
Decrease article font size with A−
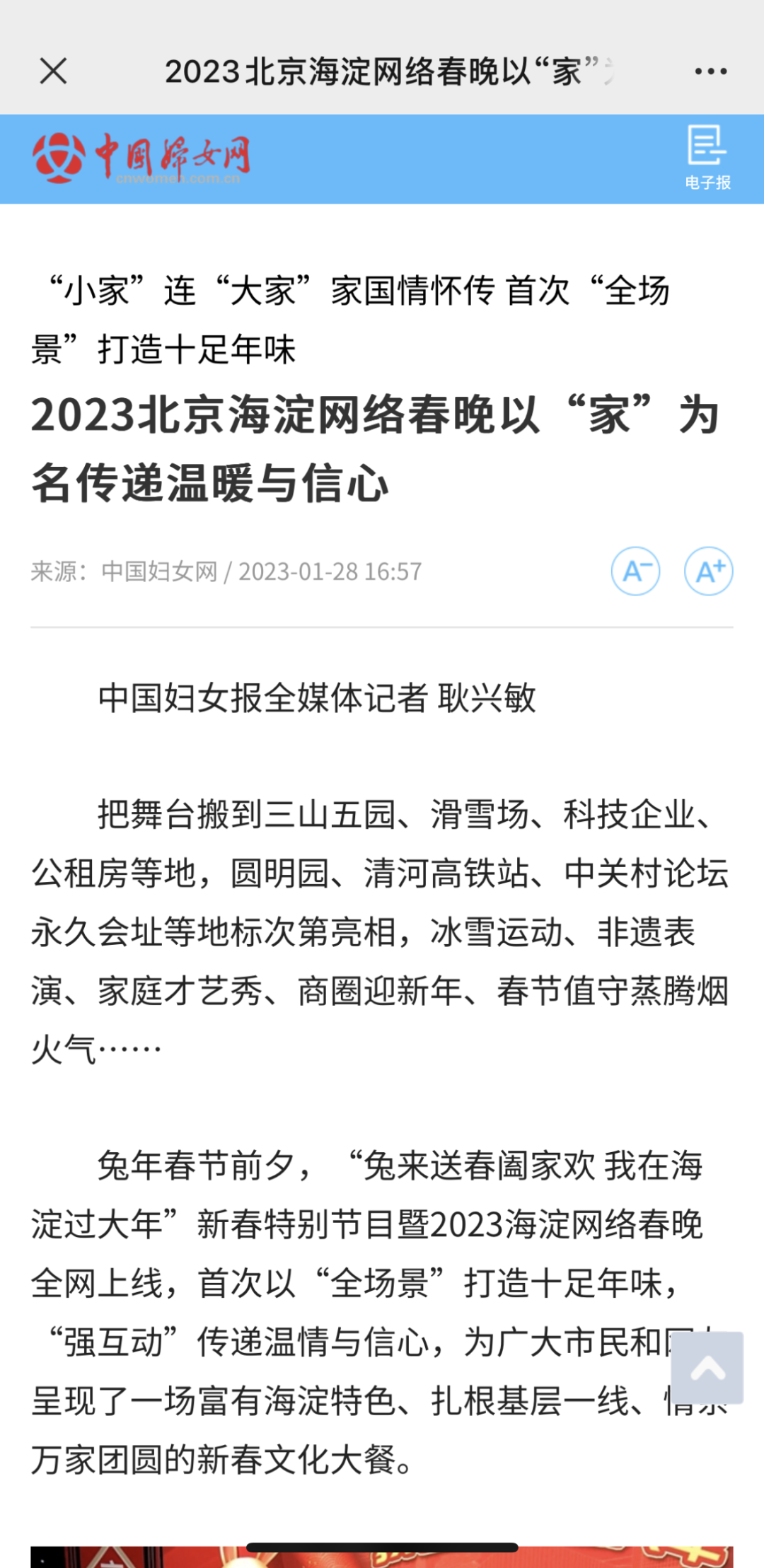click(x=636, y=571)
